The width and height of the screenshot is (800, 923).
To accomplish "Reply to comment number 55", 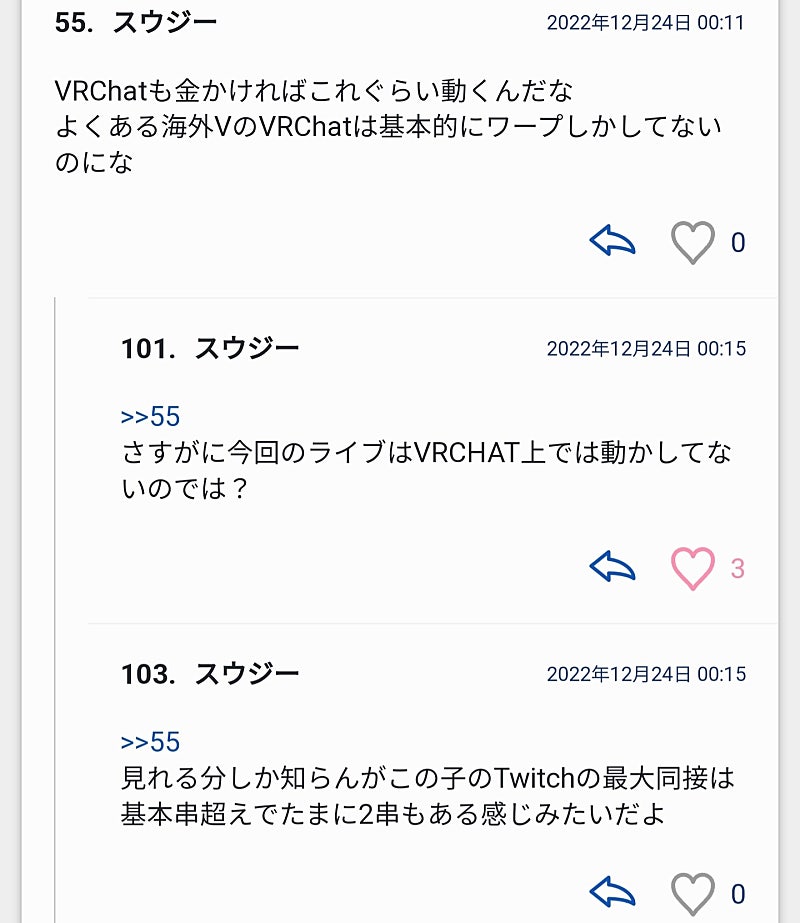I will tap(613, 241).
